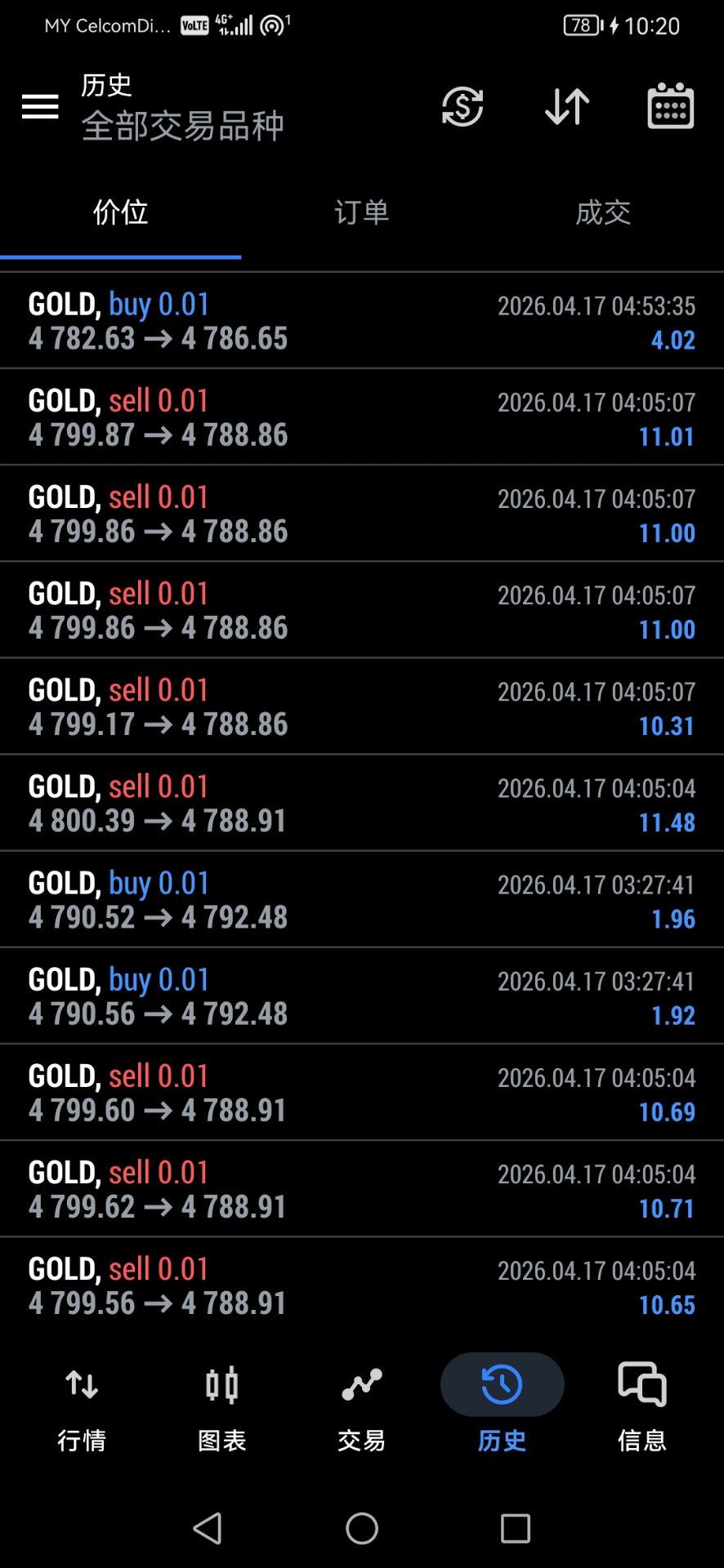The image size is (724, 1568).
Task: Open the GOLD sell trade with profit 10.31
Action: pos(361,706)
